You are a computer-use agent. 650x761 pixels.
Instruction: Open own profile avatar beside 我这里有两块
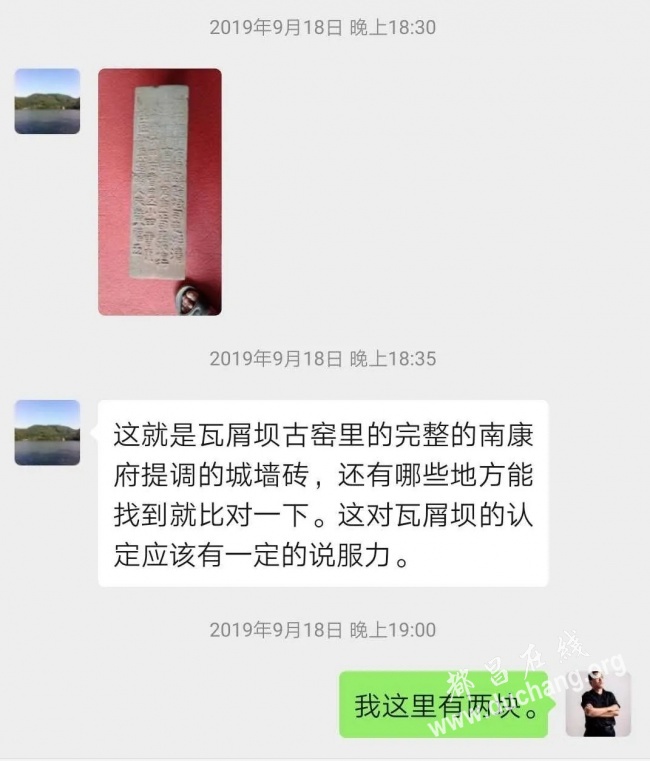point(598,704)
